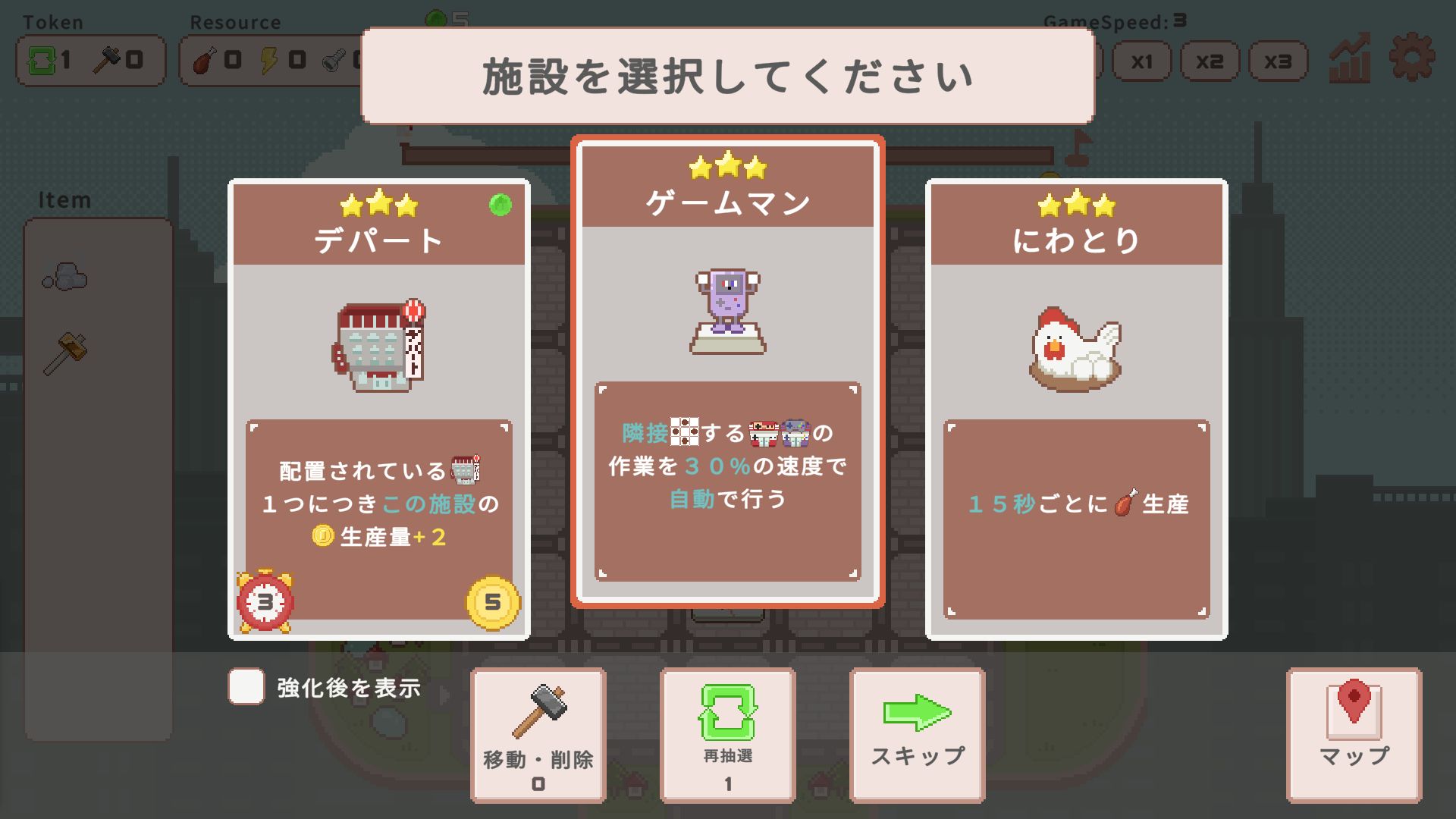This screenshot has width=1456, height=819.
Task: Set game speed to x3
Action: coord(1278,61)
